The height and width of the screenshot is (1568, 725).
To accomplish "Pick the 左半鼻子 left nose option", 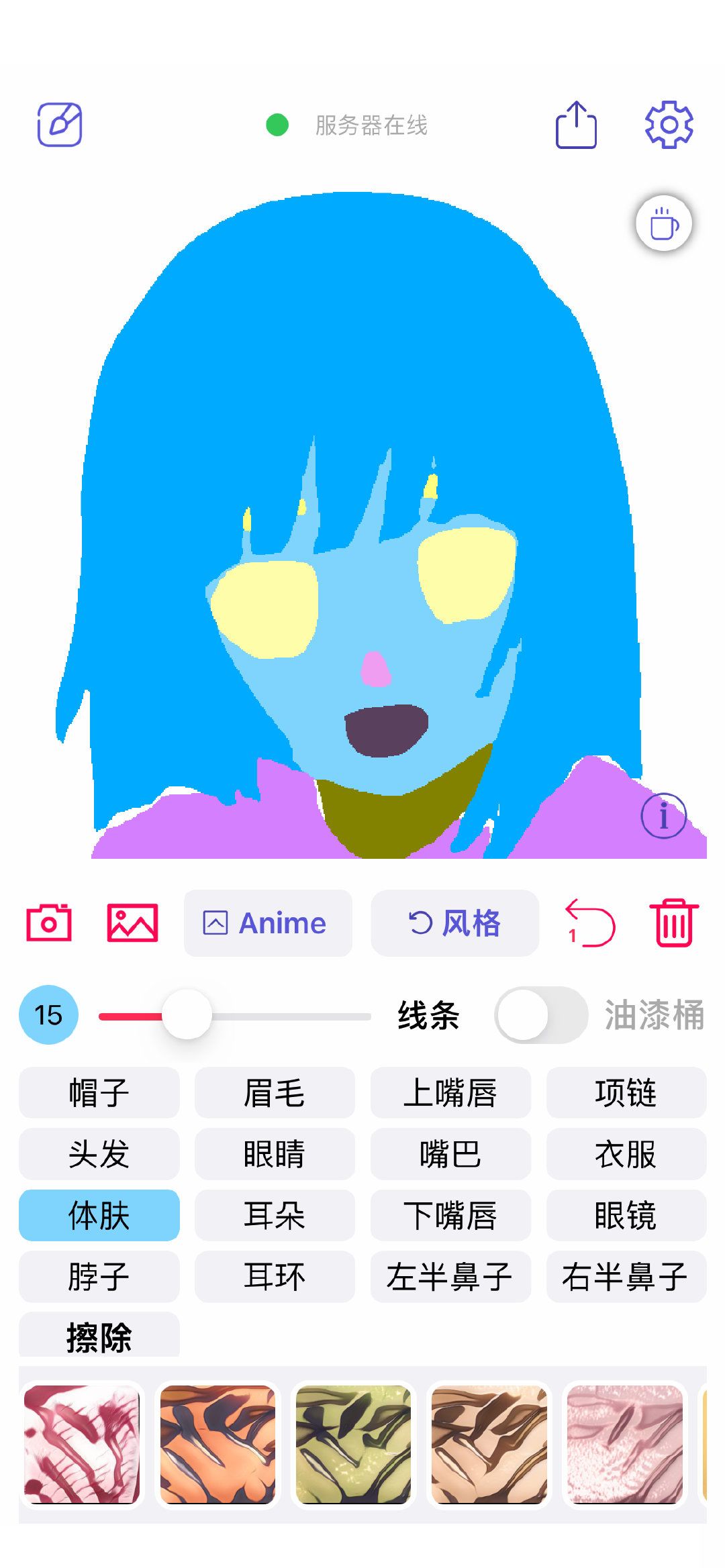I will [450, 1277].
